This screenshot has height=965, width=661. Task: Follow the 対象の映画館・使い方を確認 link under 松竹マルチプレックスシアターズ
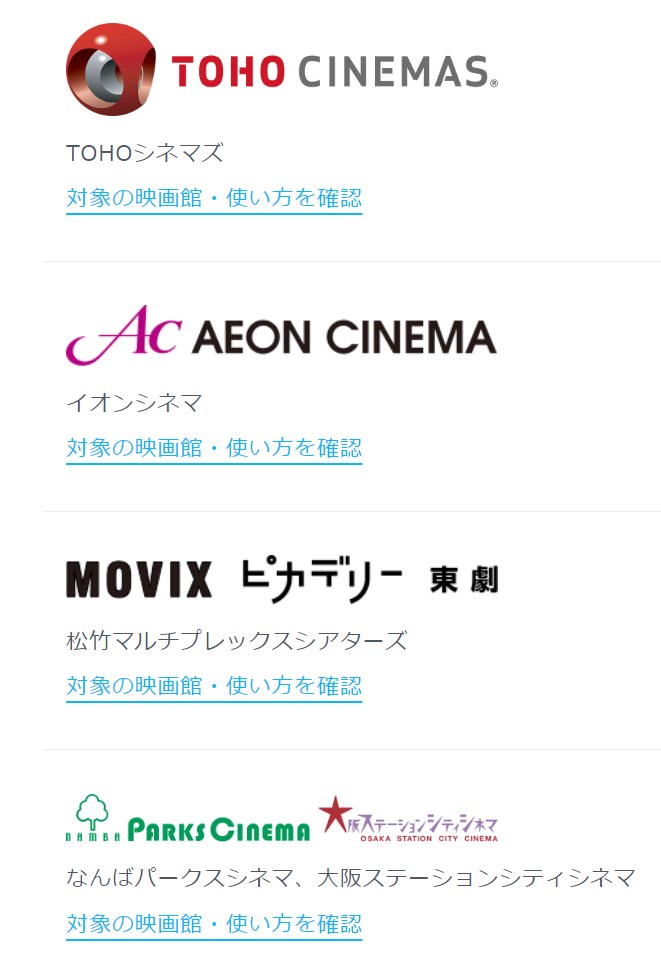click(x=214, y=685)
